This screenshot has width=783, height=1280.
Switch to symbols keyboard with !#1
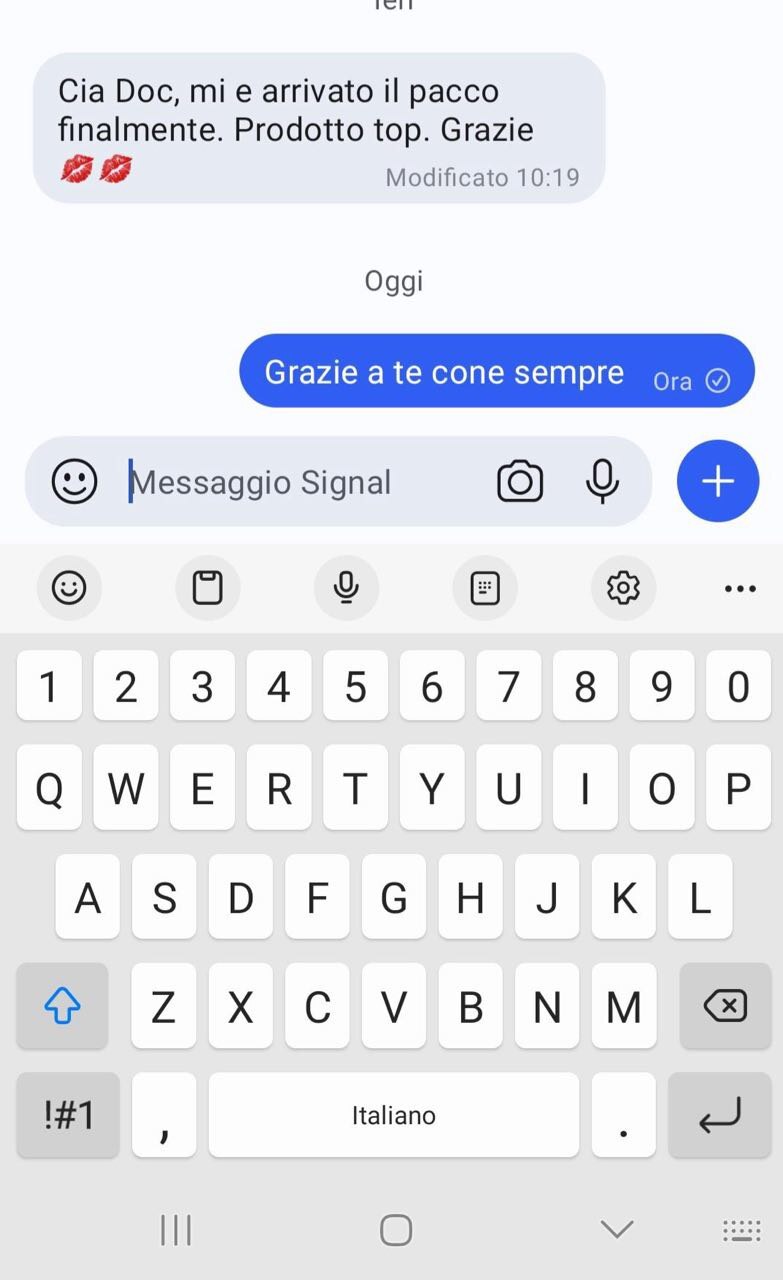pyautogui.click(x=68, y=1115)
